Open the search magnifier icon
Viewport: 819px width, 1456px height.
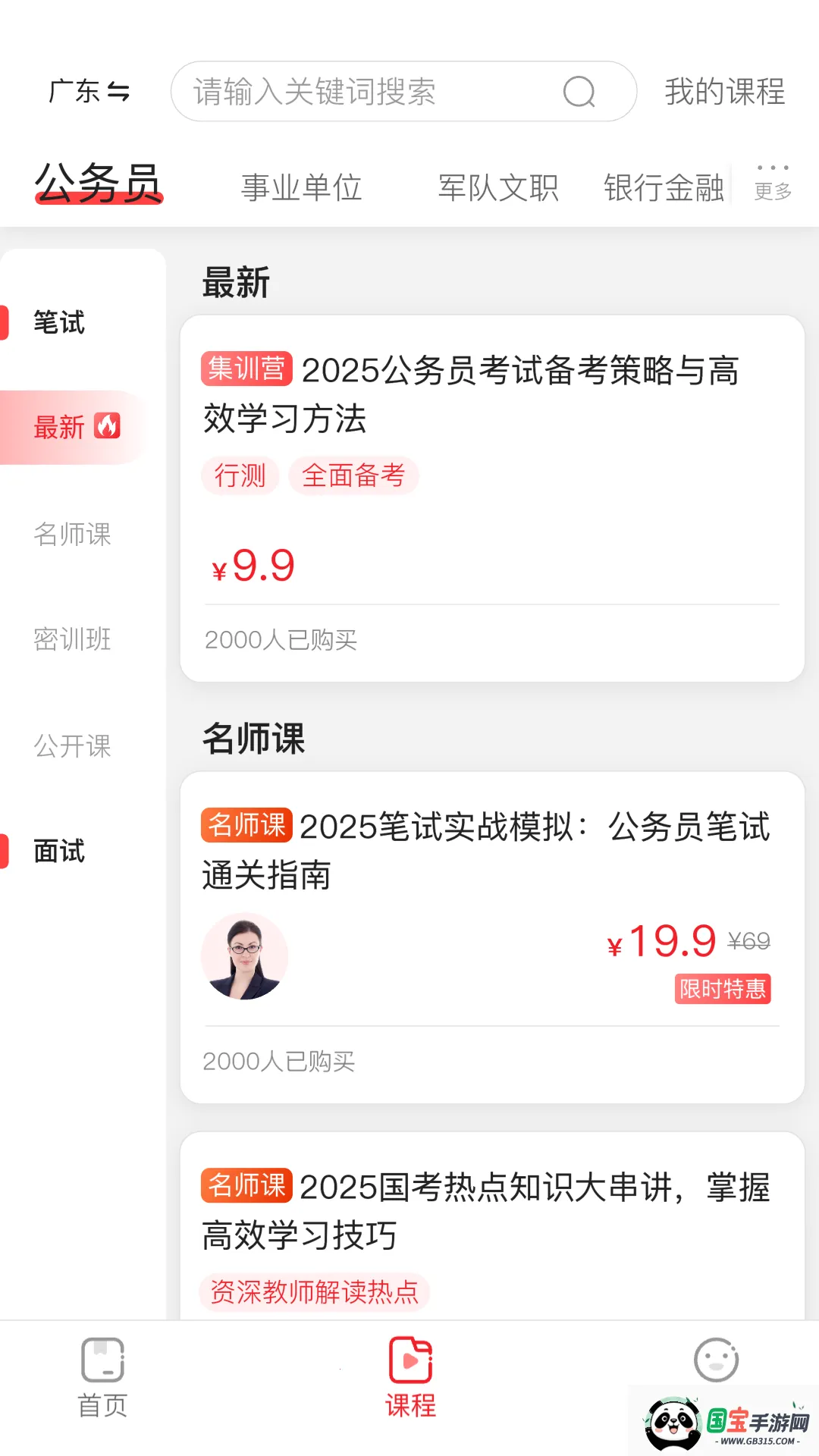coord(578,92)
